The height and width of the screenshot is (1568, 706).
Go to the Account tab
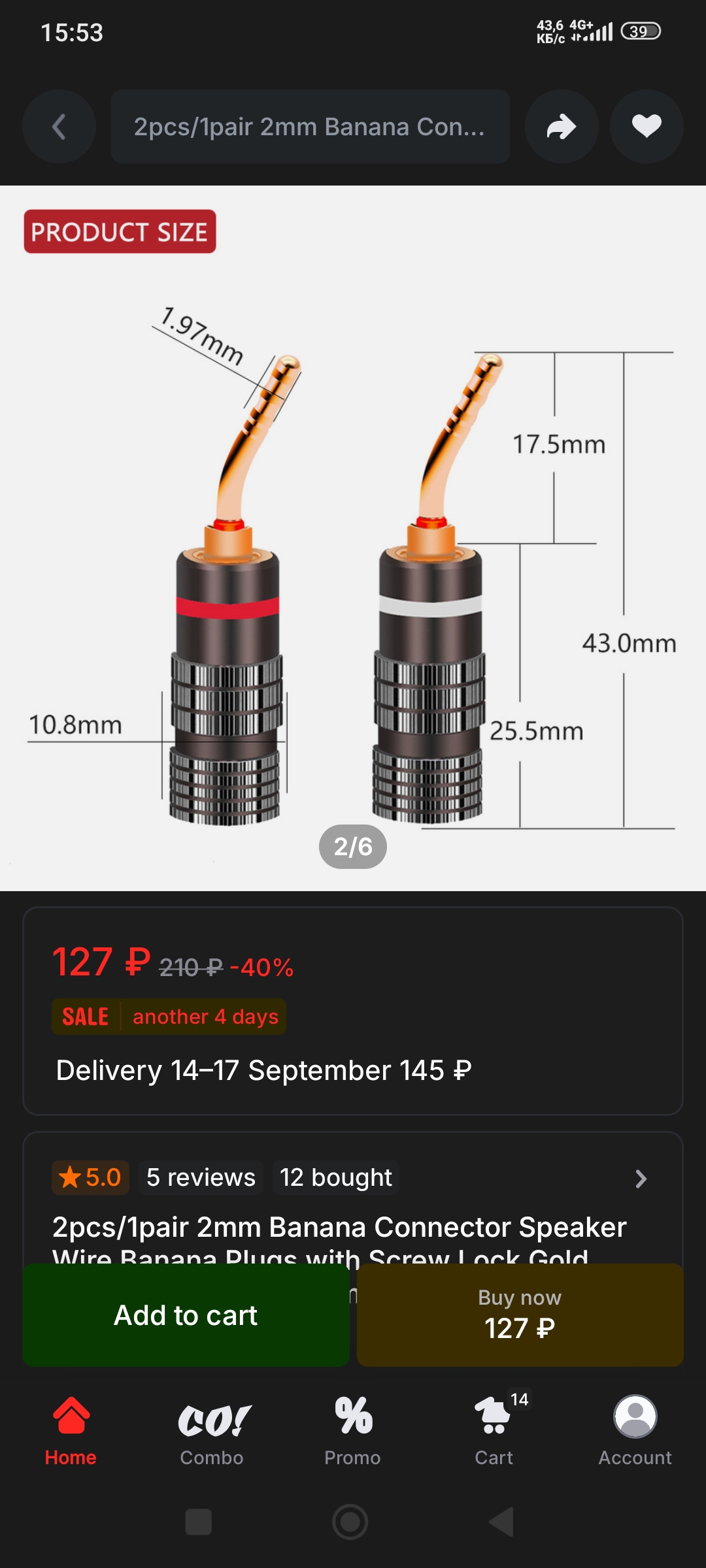[635, 1431]
